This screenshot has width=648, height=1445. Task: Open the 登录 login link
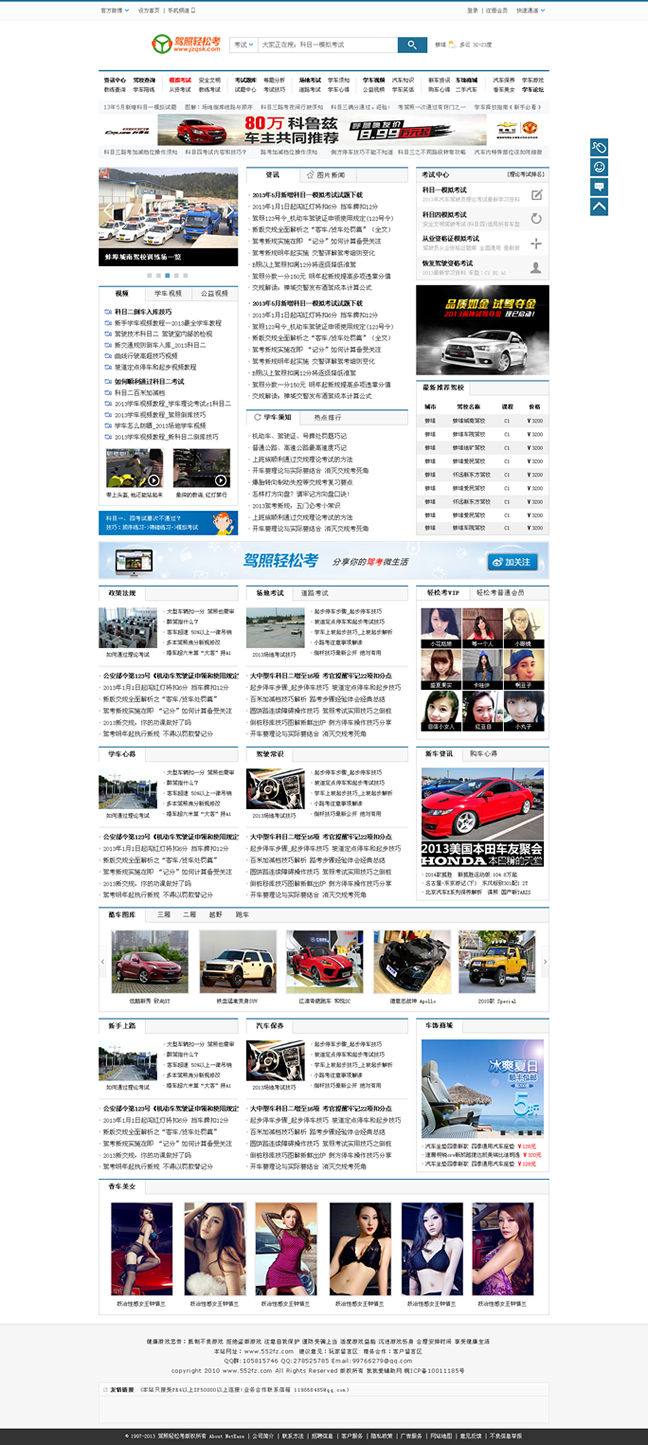(472, 10)
